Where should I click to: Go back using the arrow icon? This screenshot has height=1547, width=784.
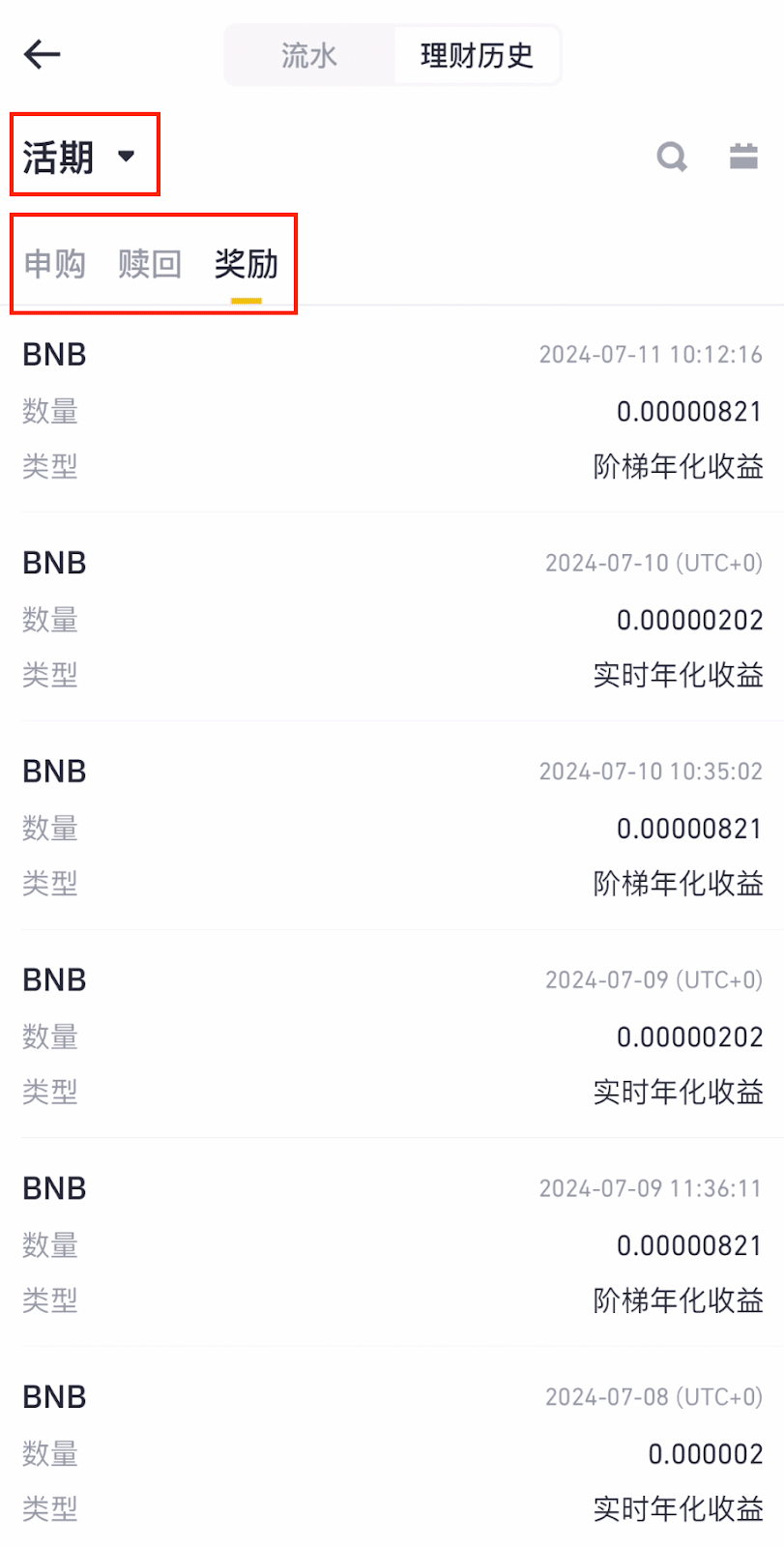tap(42, 55)
